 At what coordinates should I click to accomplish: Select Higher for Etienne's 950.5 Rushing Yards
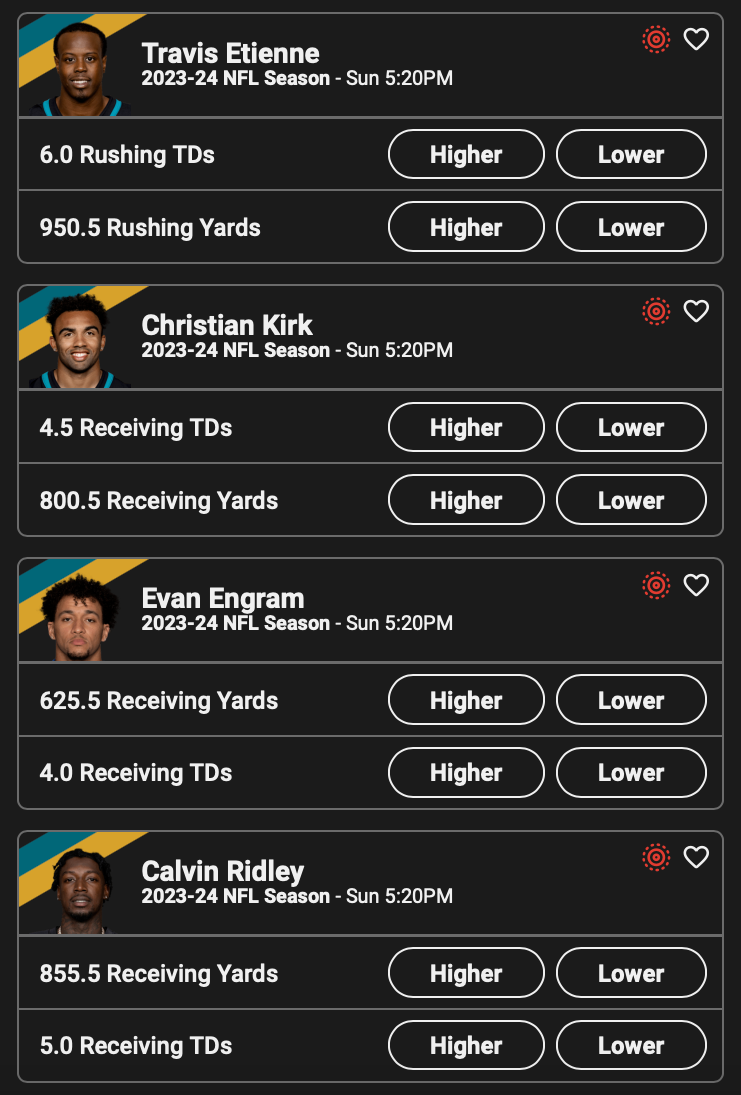(x=466, y=228)
